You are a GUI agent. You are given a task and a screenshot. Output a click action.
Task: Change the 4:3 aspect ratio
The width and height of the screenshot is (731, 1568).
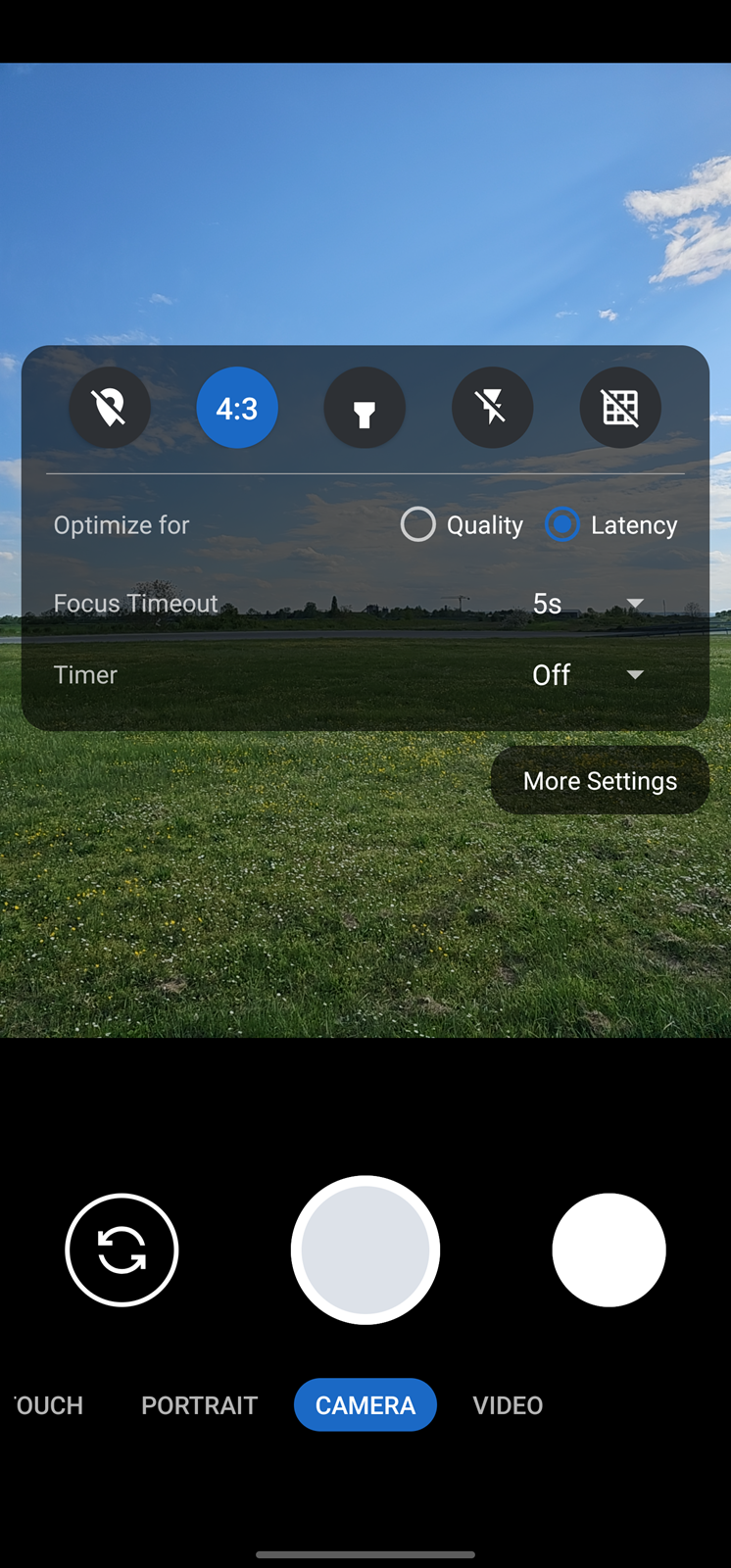[237, 408]
